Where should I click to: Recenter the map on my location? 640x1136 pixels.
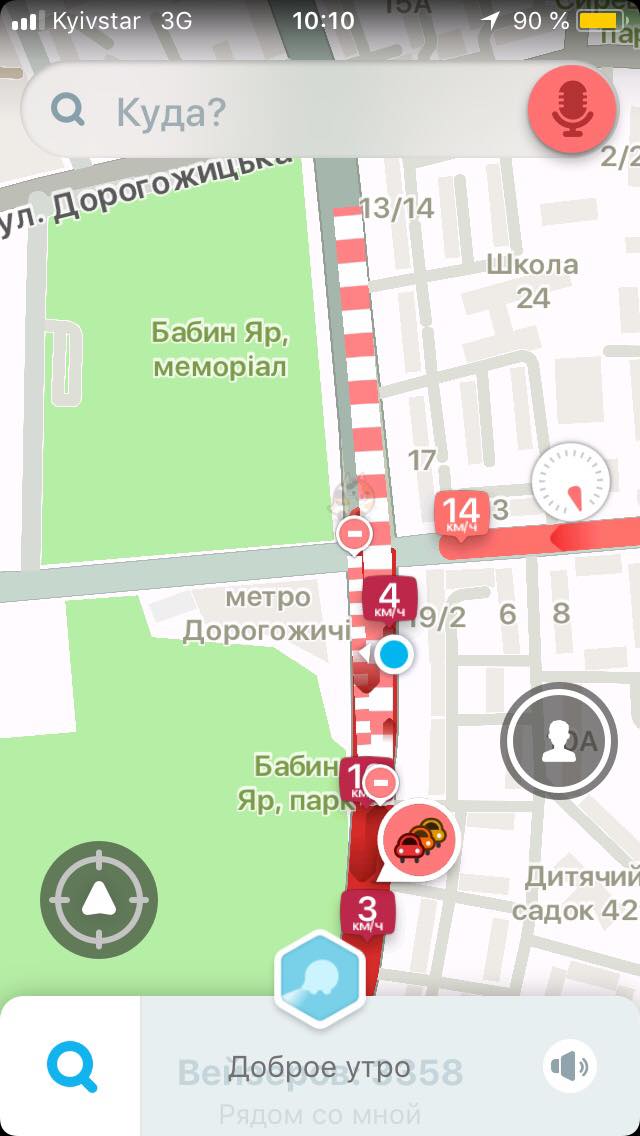point(98,900)
